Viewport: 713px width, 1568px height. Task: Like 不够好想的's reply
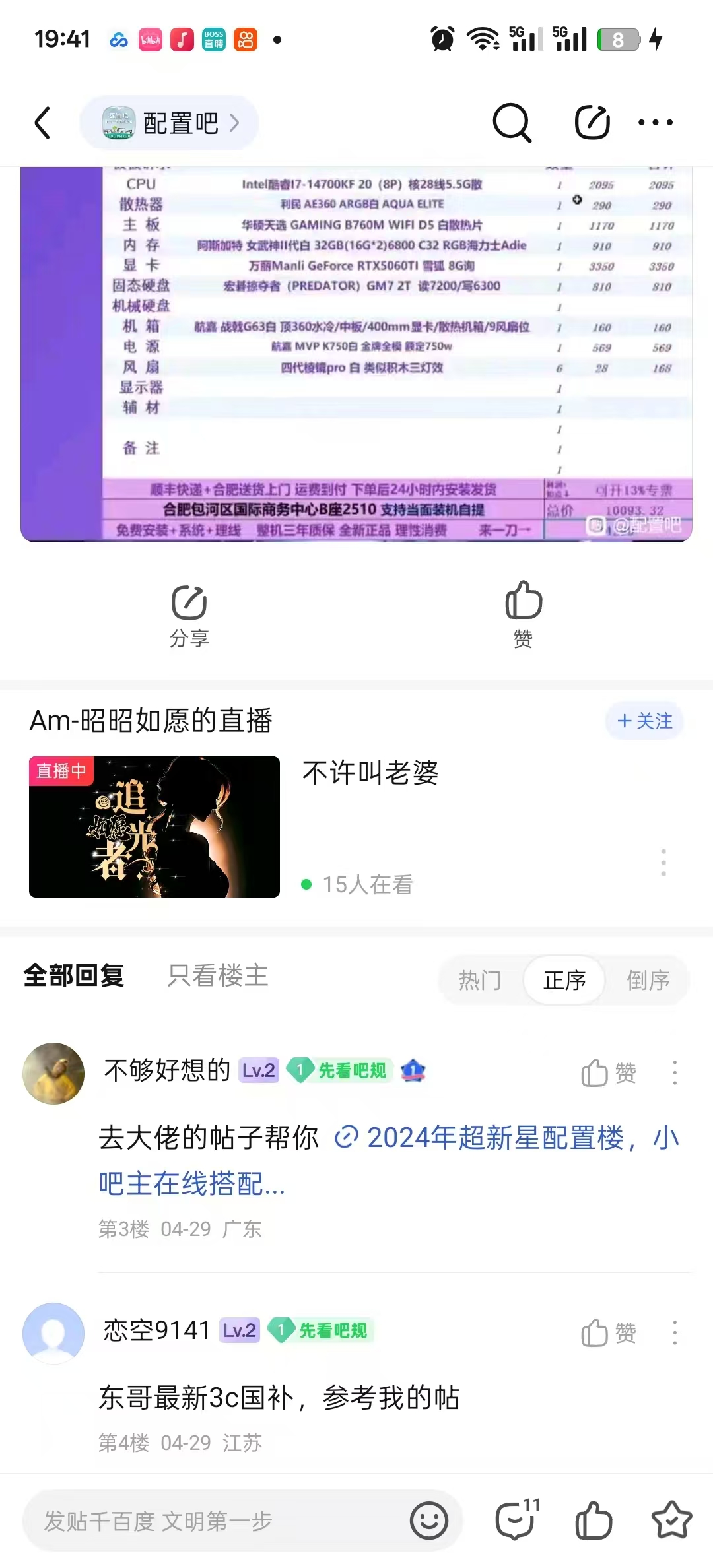tap(608, 1073)
